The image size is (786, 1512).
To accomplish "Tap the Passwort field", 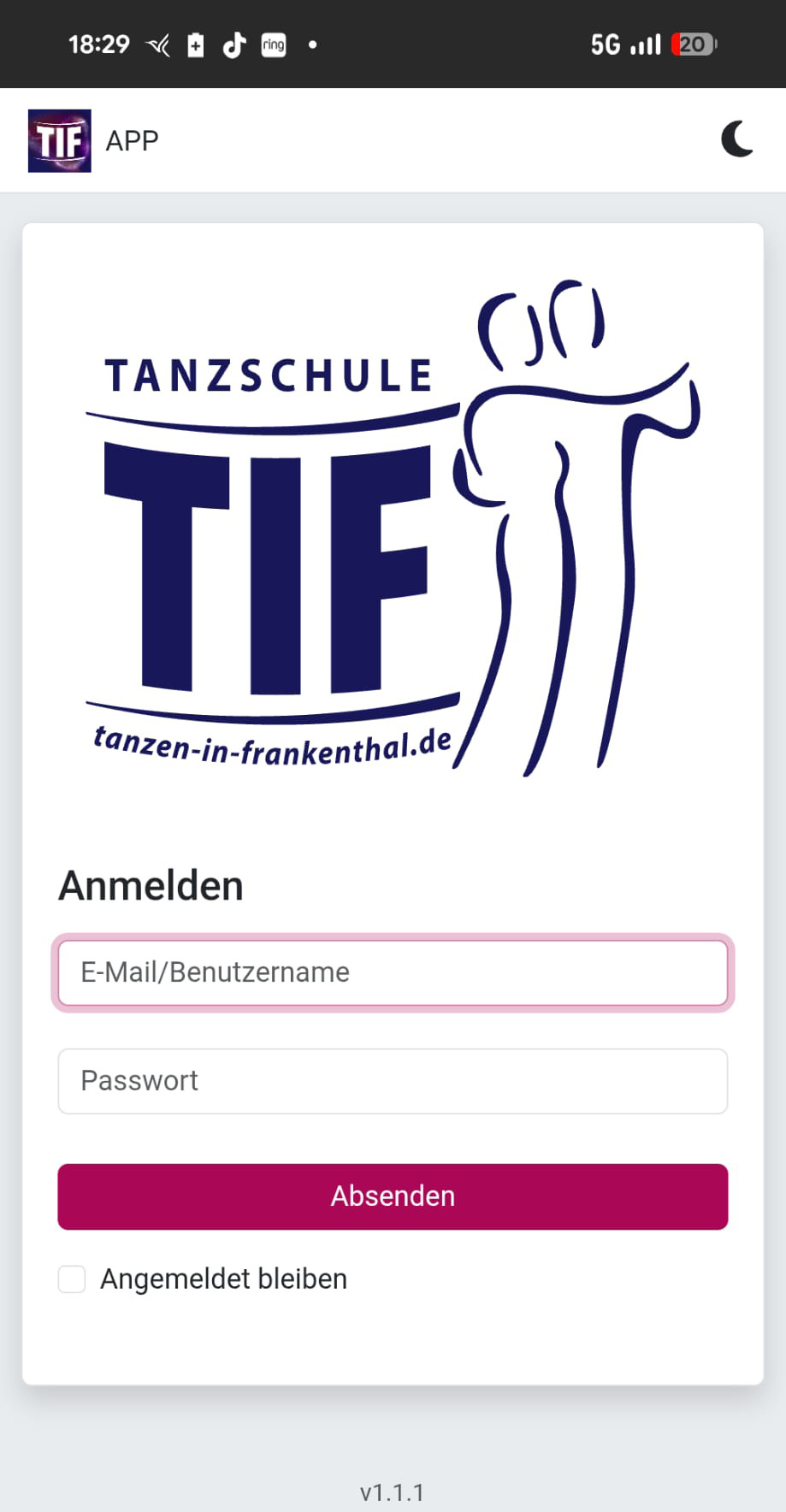I will [x=393, y=1081].
